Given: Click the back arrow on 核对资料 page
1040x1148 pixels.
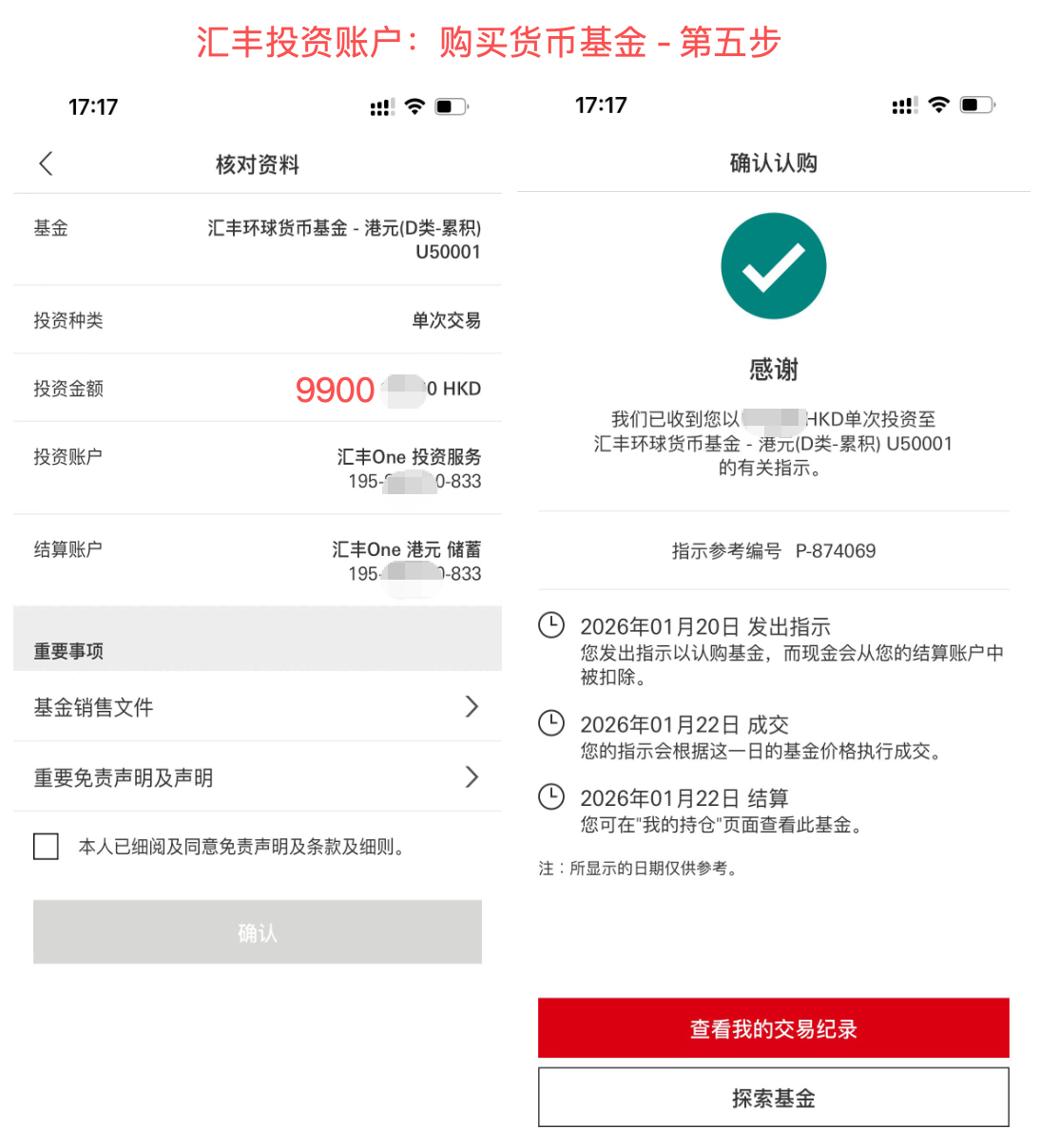Looking at the screenshot, I should (x=46, y=163).
